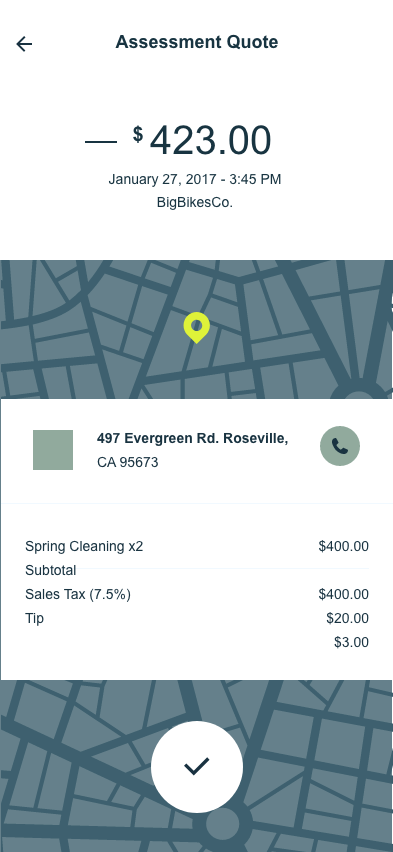Confirm the quote with the checkmark button
This screenshot has height=852, width=393.
(197, 767)
